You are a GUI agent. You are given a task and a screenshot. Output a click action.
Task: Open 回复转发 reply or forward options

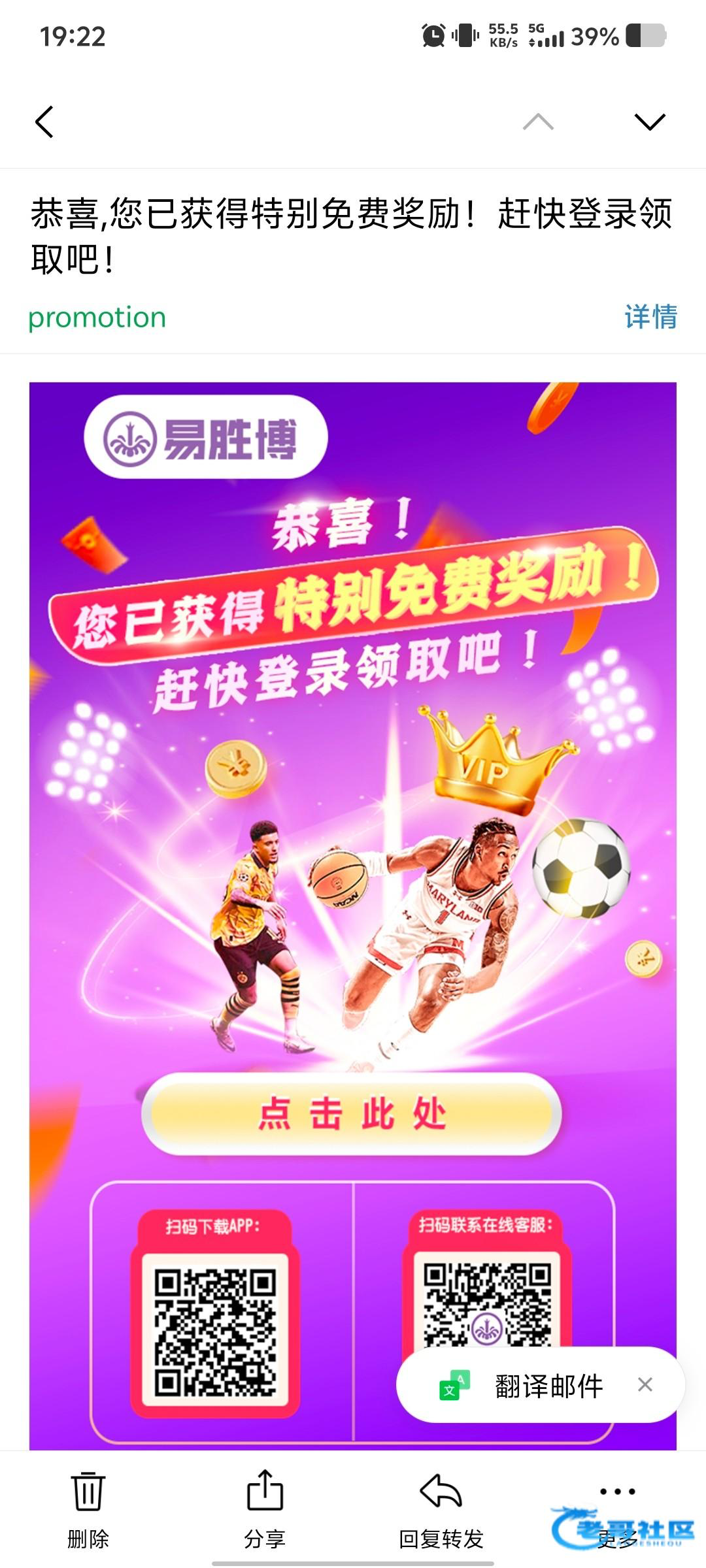point(441,1508)
